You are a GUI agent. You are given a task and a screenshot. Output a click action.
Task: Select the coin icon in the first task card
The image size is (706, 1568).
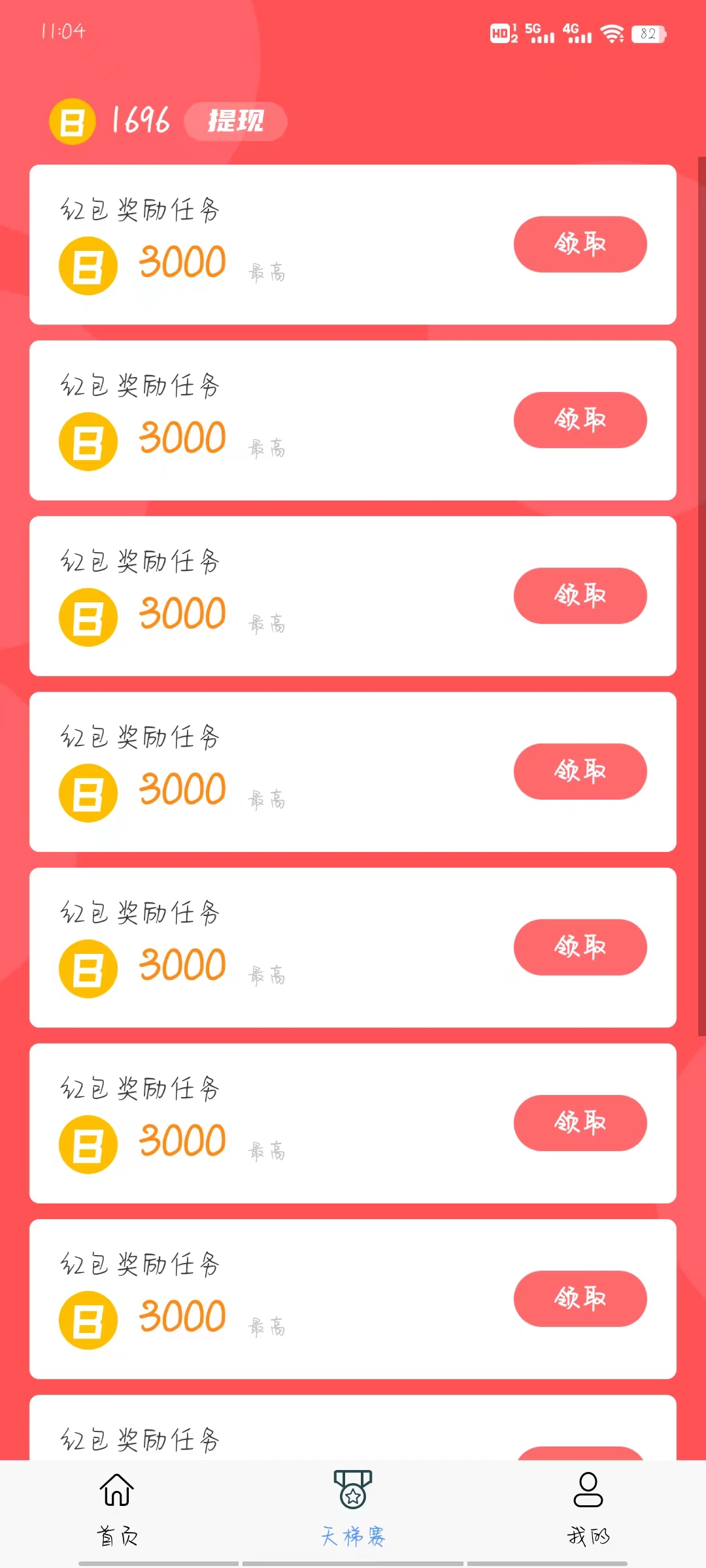click(88, 265)
